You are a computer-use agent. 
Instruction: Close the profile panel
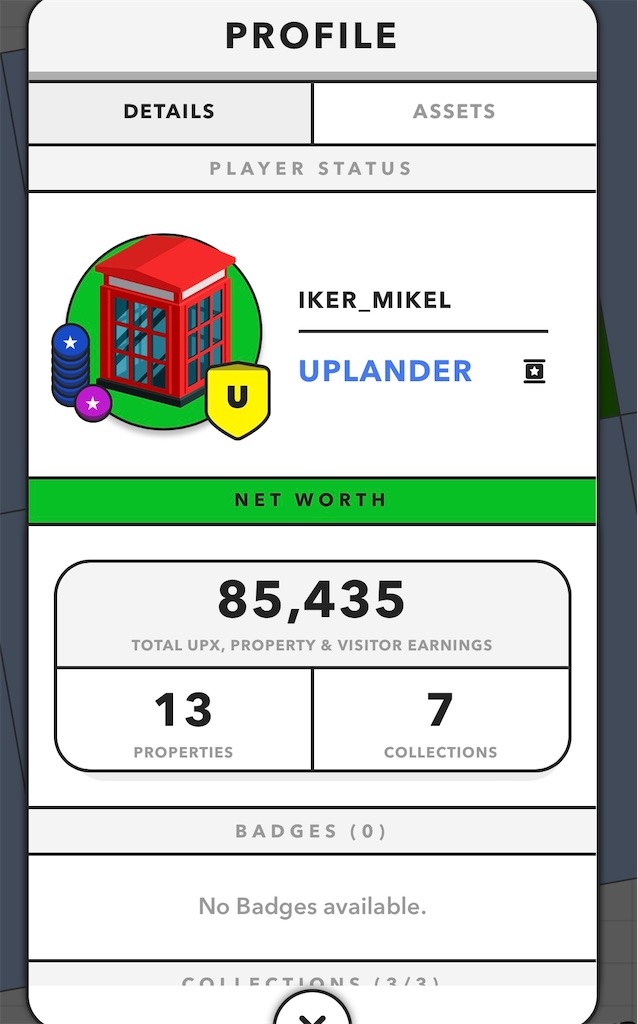[x=313, y=1012]
